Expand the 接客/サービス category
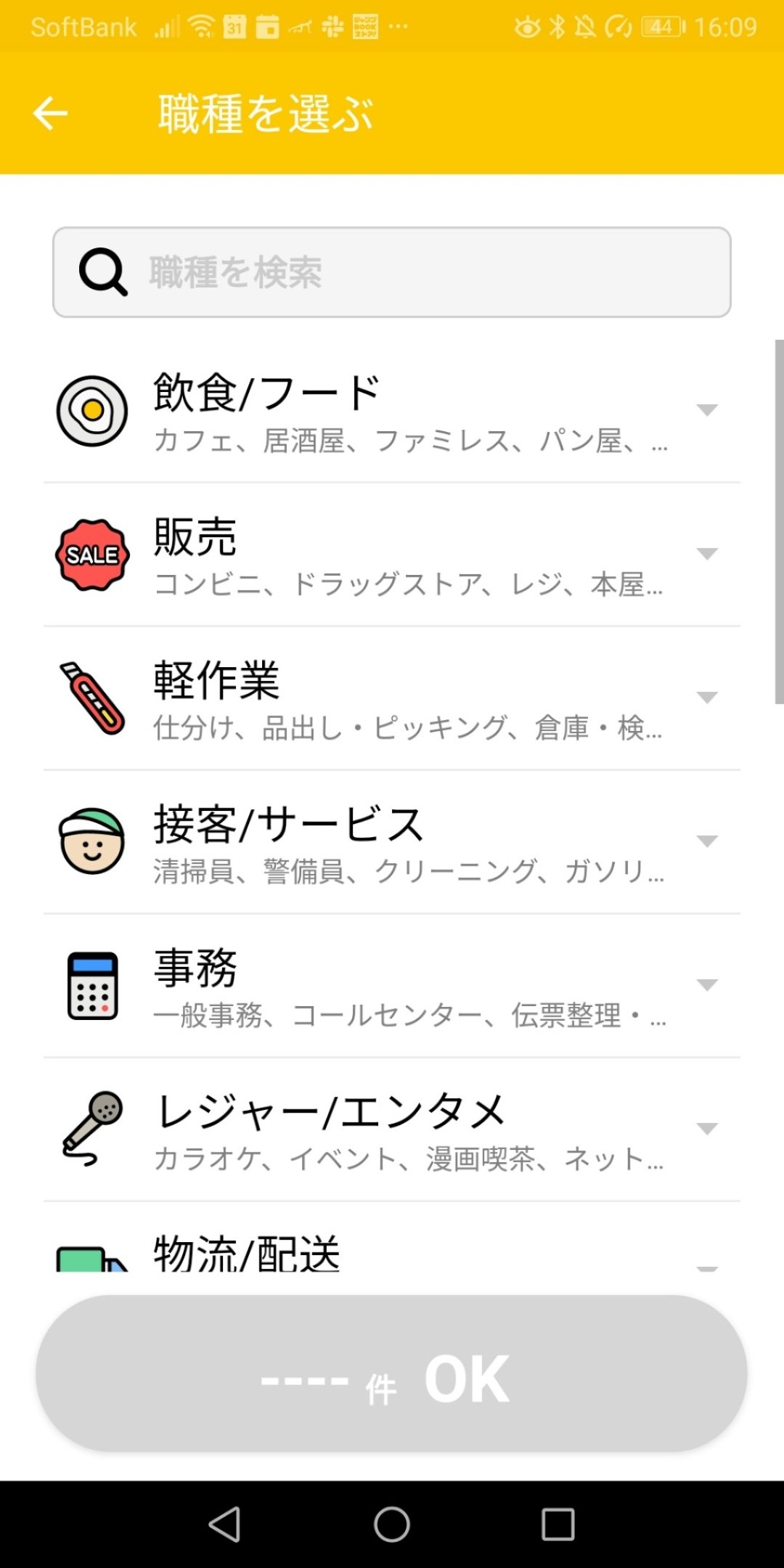 392,842
